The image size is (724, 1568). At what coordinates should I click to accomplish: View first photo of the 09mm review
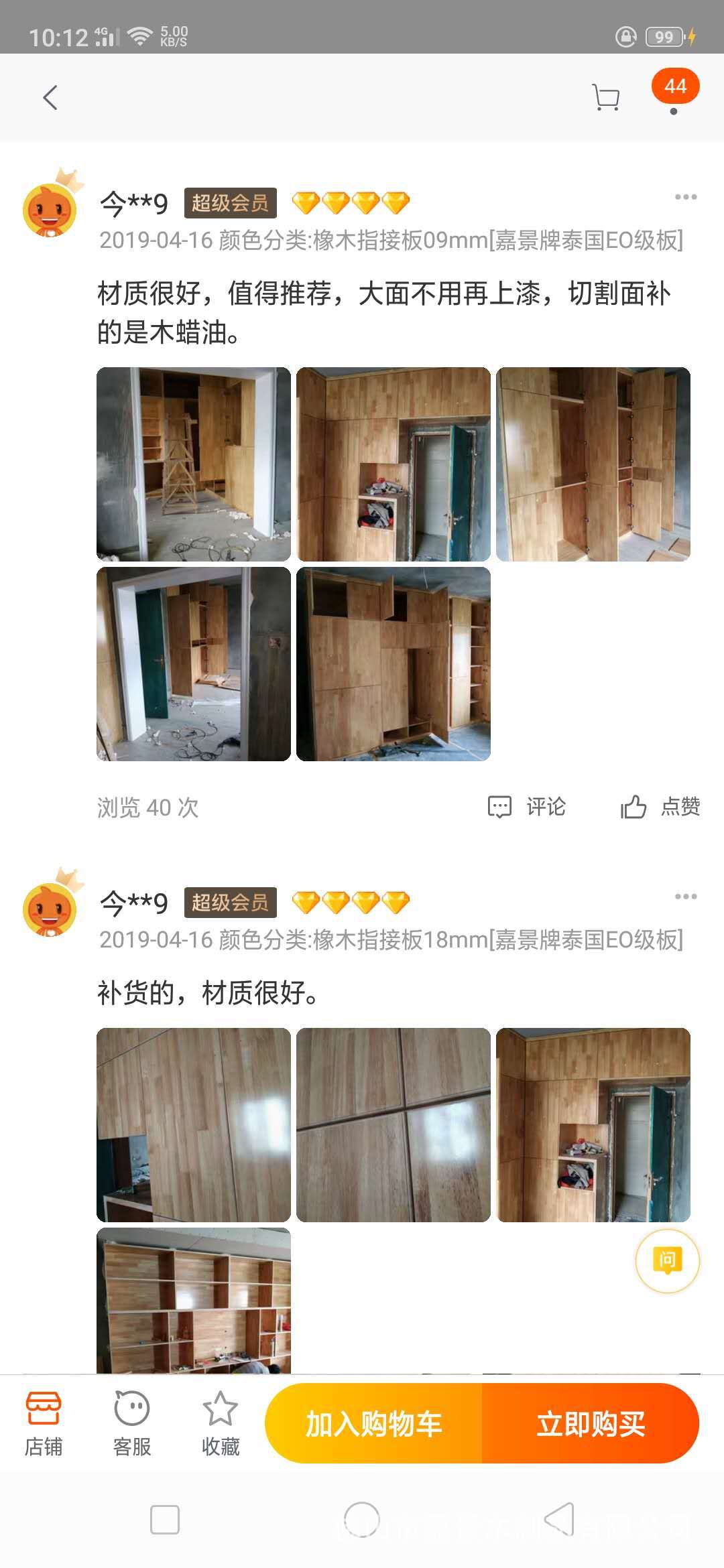pyautogui.click(x=194, y=464)
